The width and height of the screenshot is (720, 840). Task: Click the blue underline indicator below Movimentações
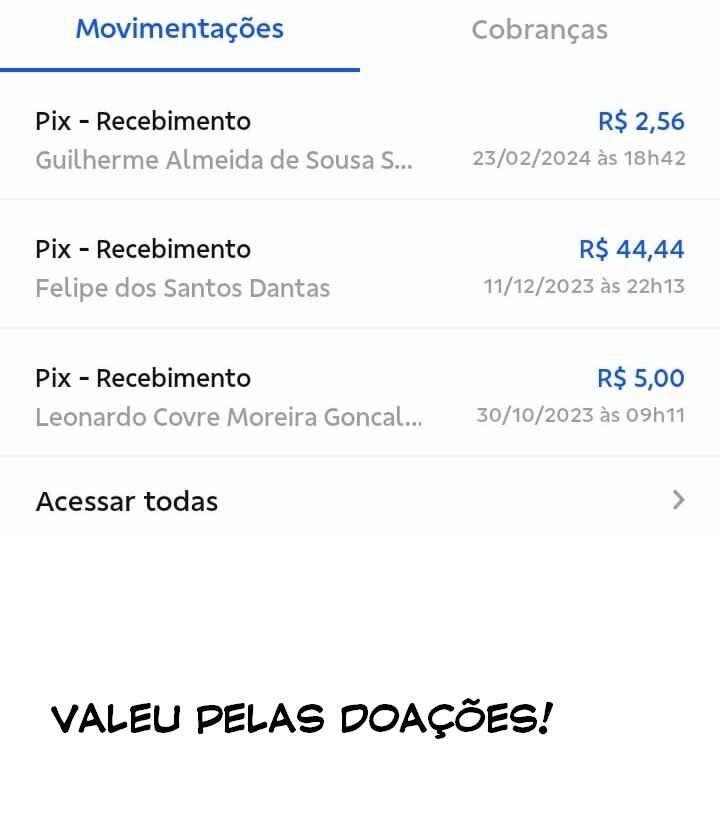[182, 68]
